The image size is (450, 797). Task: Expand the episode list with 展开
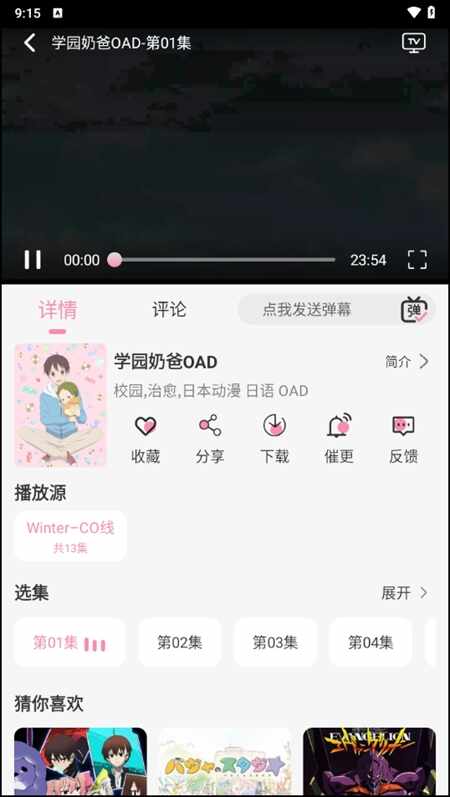(405, 593)
